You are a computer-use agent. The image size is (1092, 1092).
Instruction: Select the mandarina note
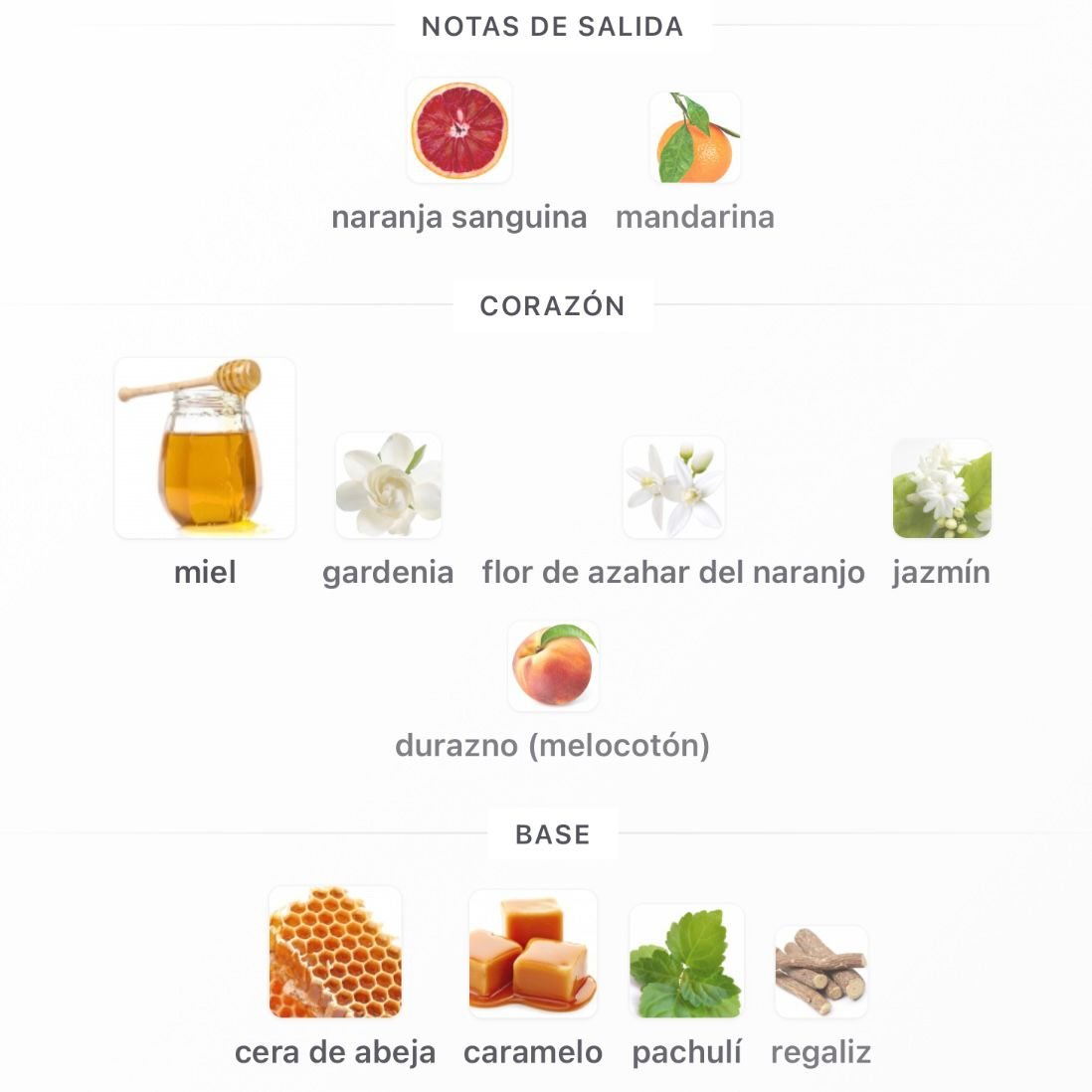695,138
